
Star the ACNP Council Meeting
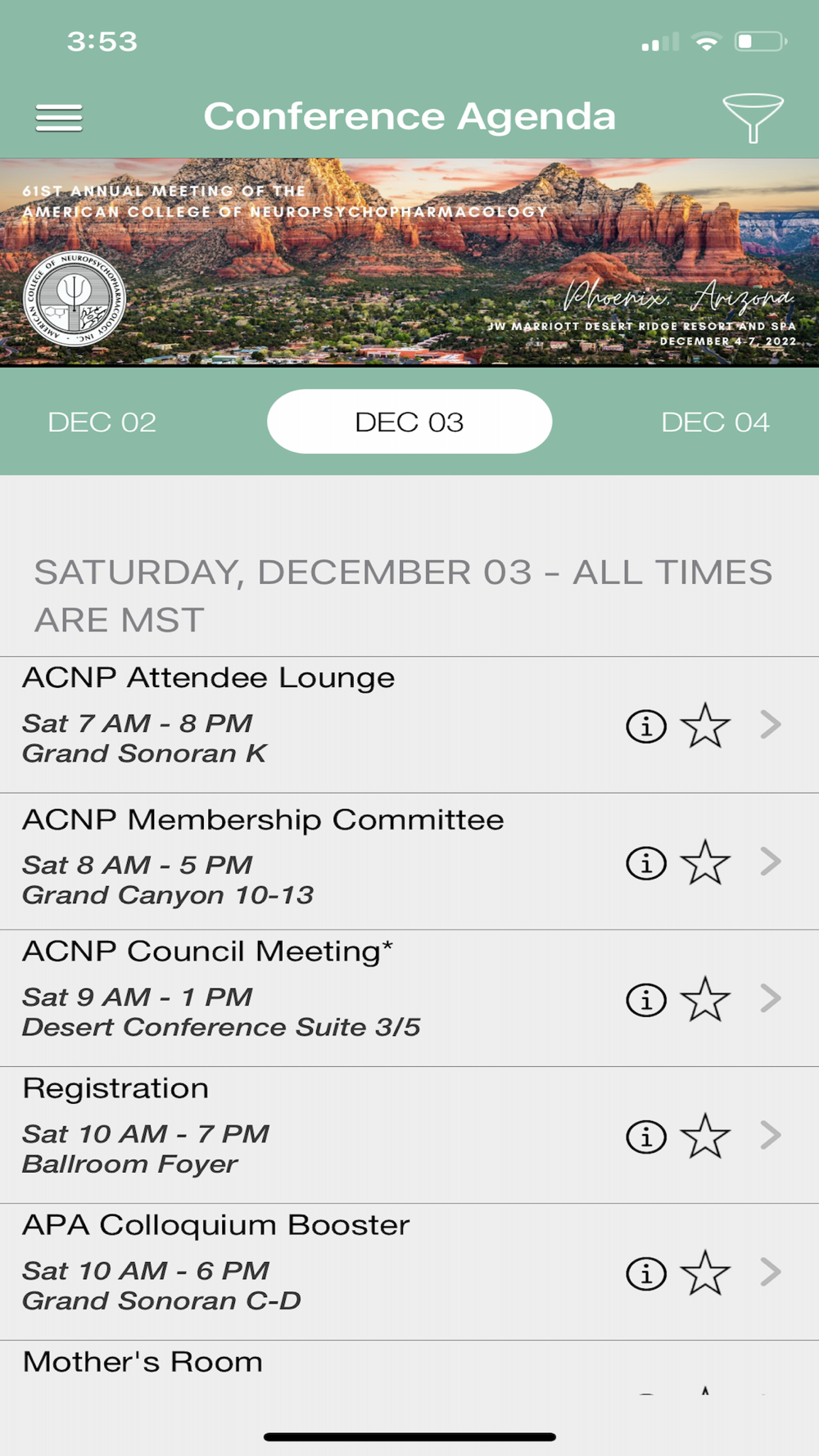[x=704, y=999]
